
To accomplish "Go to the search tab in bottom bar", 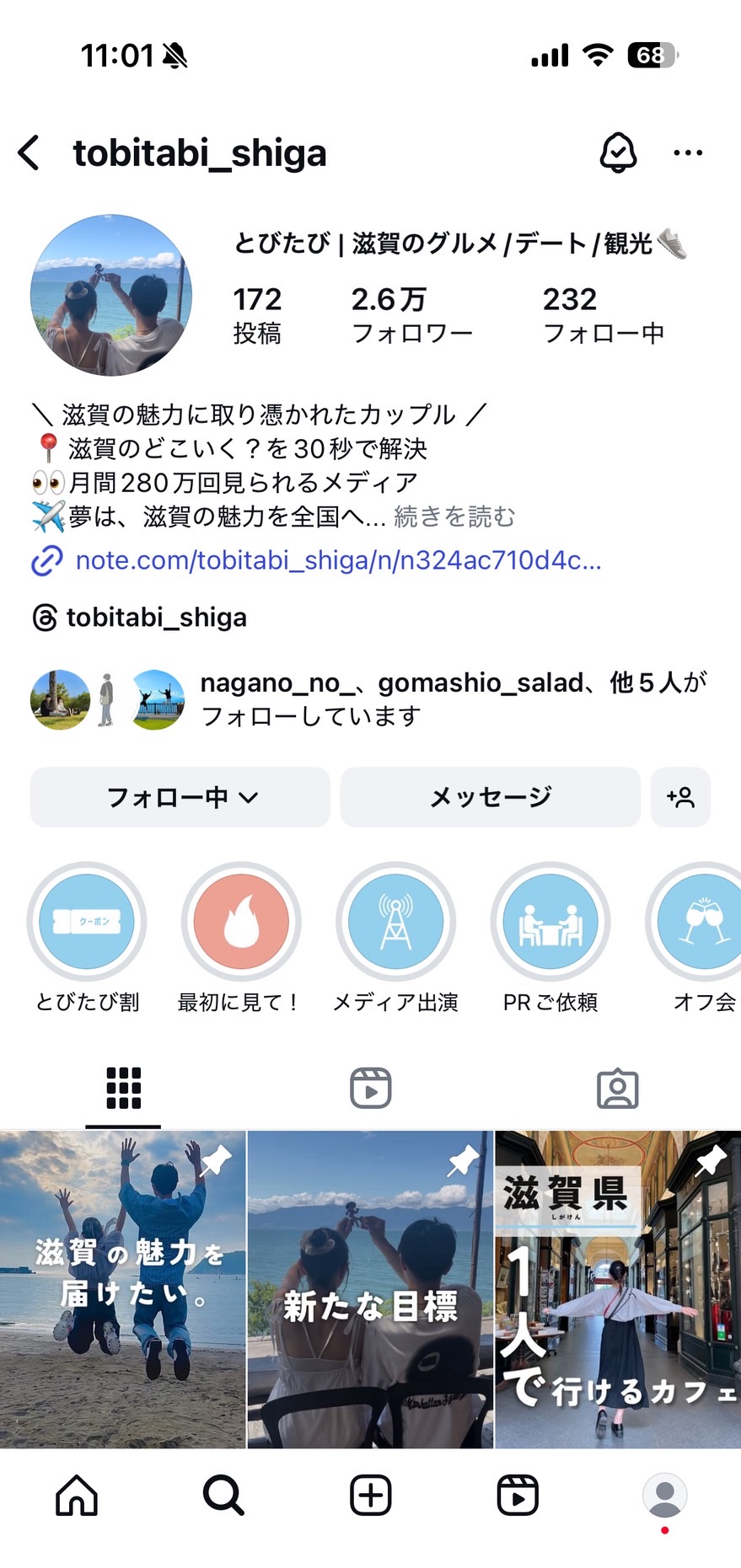I will tap(223, 1496).
